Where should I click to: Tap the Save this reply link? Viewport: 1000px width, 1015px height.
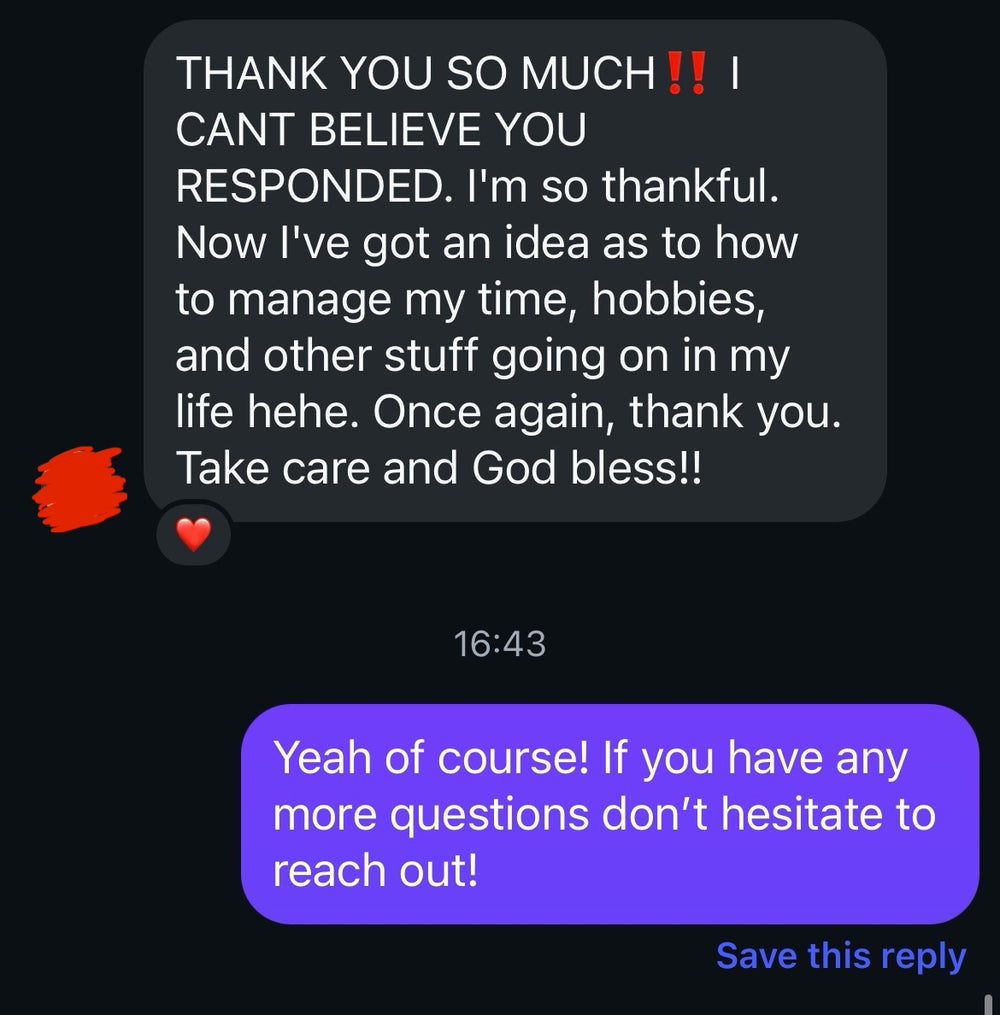(x=841, y=956)
